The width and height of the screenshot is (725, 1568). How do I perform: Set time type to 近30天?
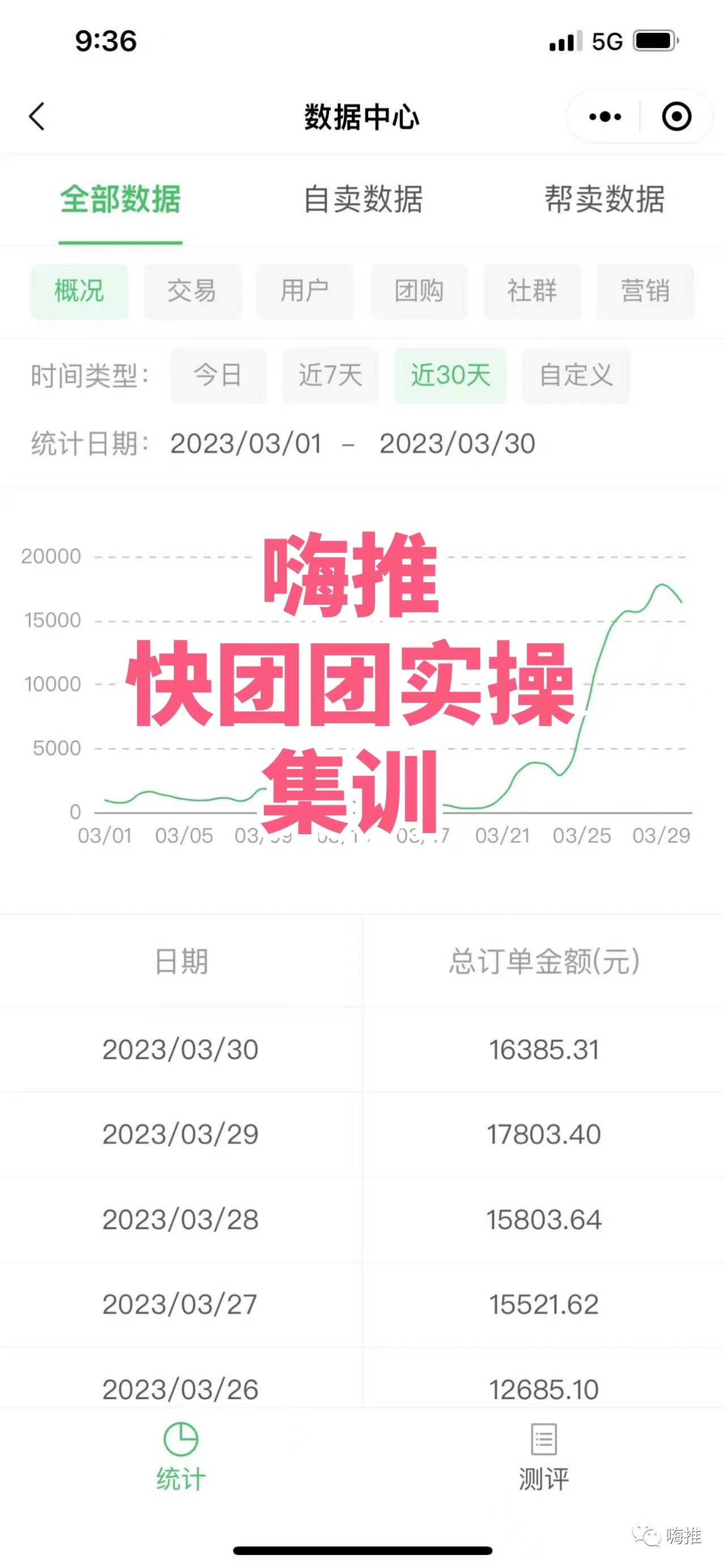tap(450, 375)
